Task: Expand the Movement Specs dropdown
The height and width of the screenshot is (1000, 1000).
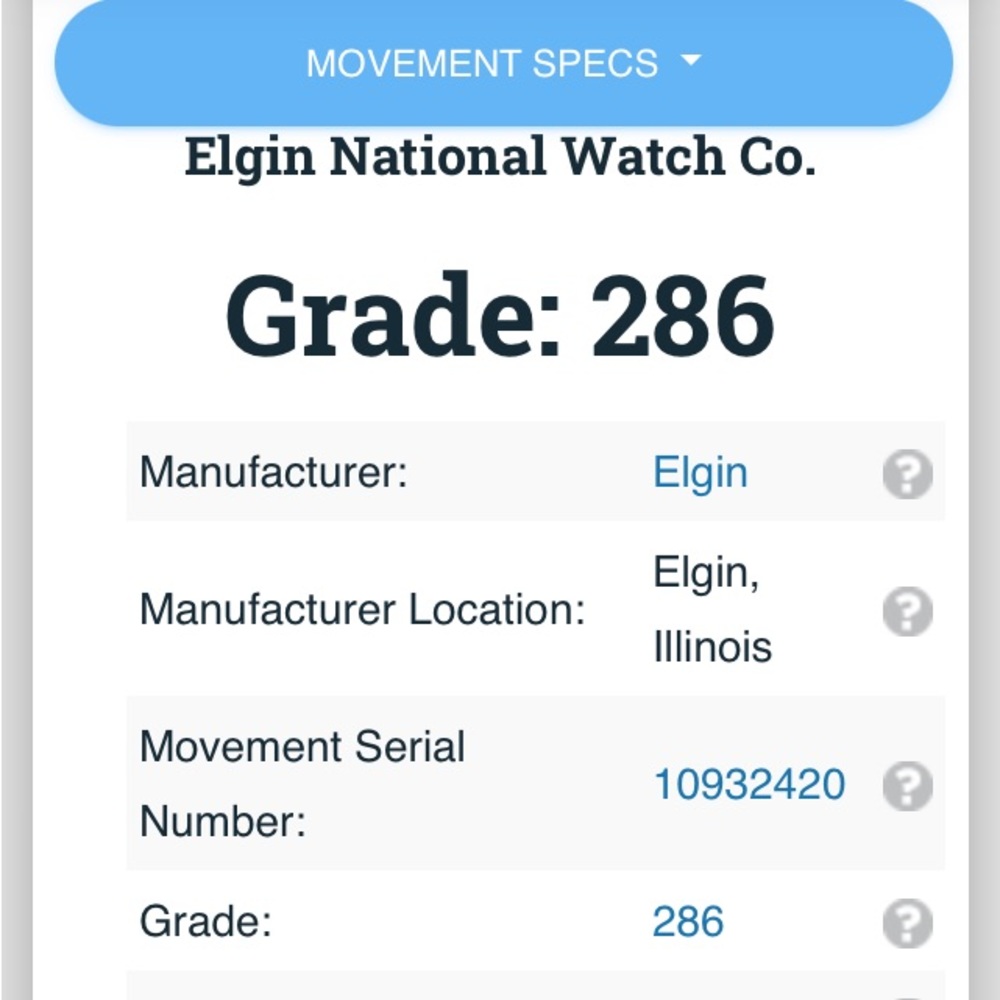Action: [x=503, y=63]
